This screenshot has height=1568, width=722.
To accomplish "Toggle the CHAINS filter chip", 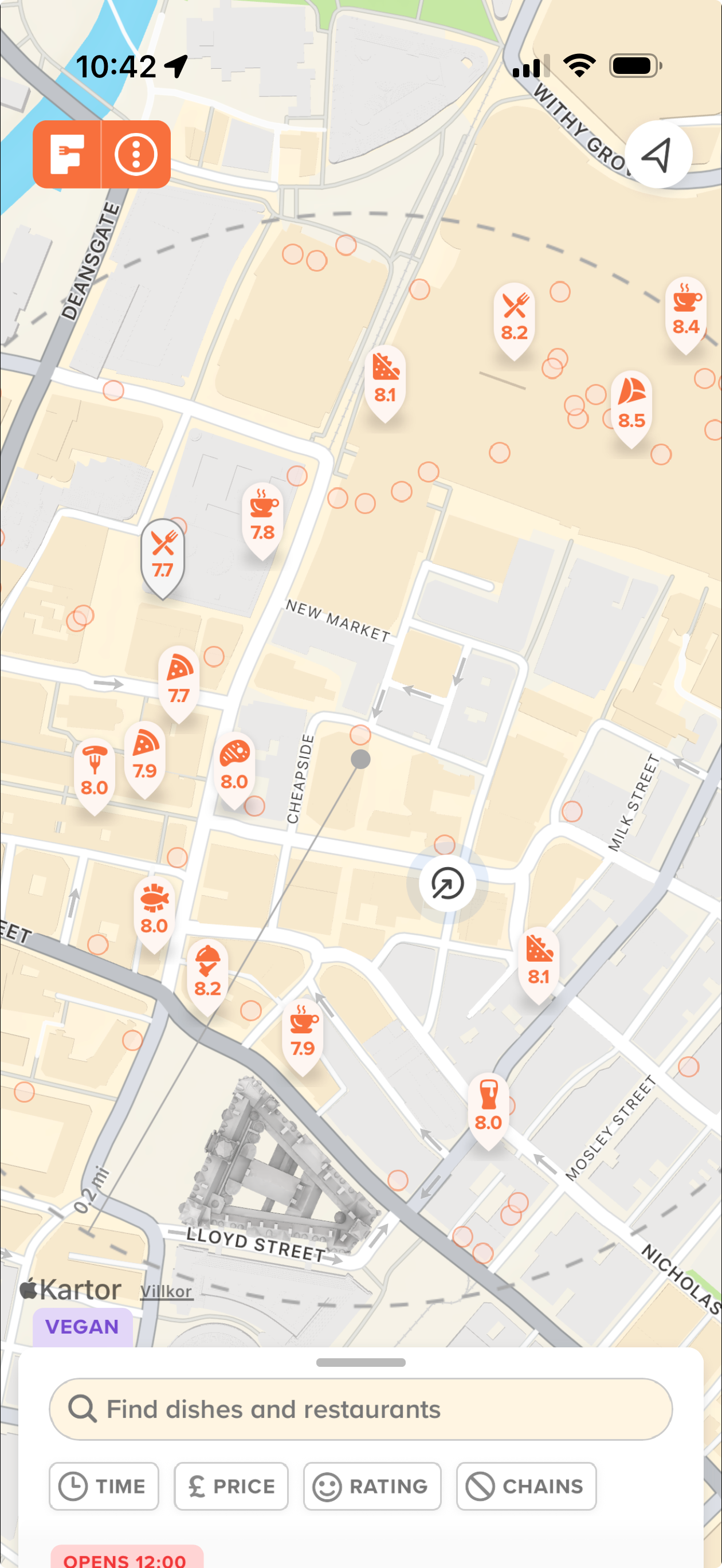I will 526,1486.
